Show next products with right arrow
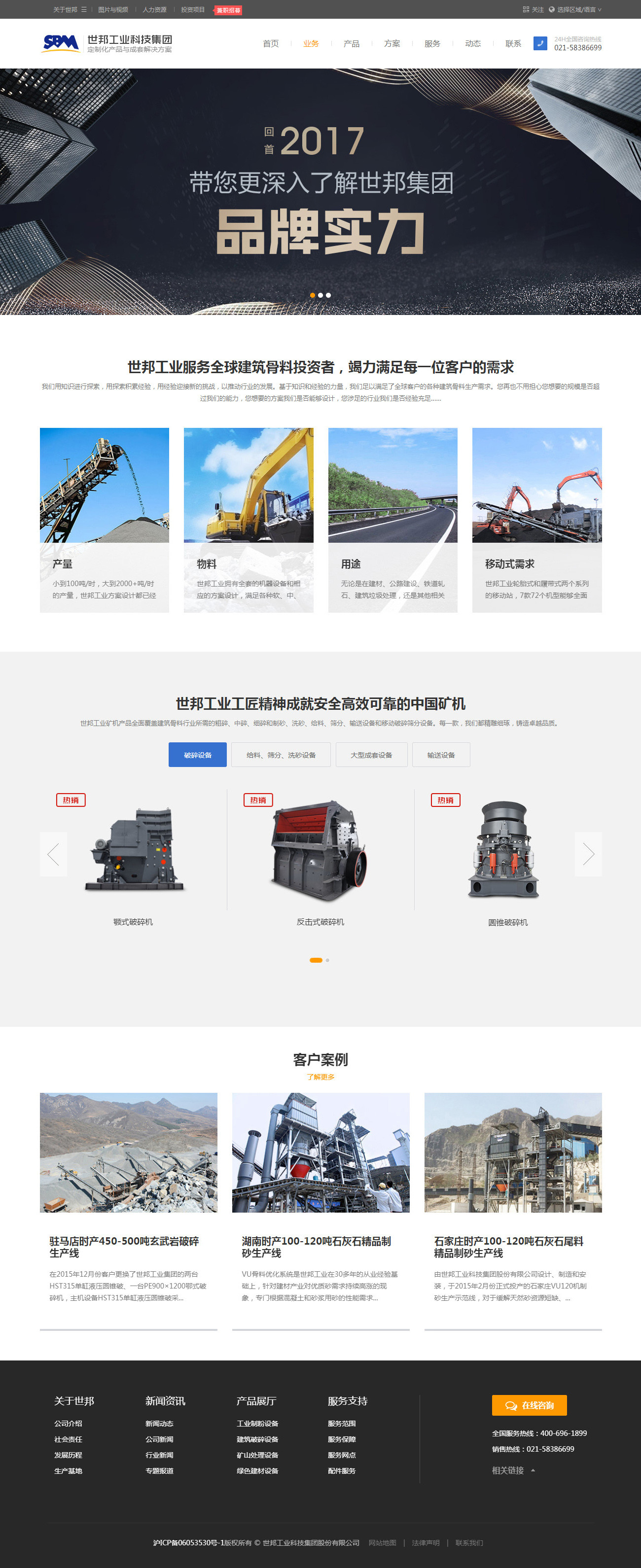This screenshot has height=1568, width=641. (x=588, y=854)
